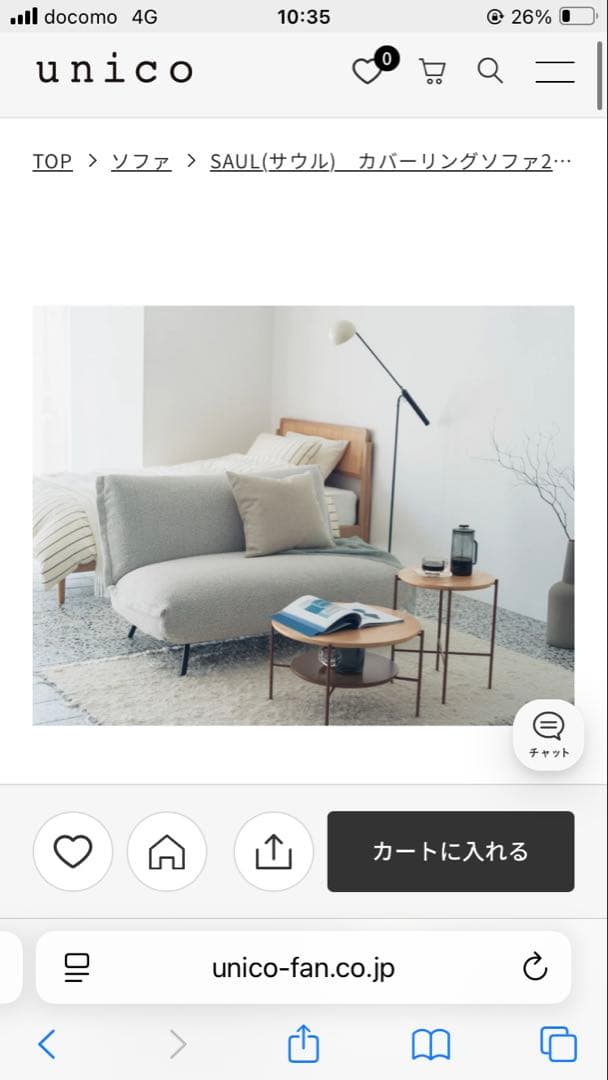Open Safari bookmarks
Screen dimensions: 608x1080
pos(431,1045)
